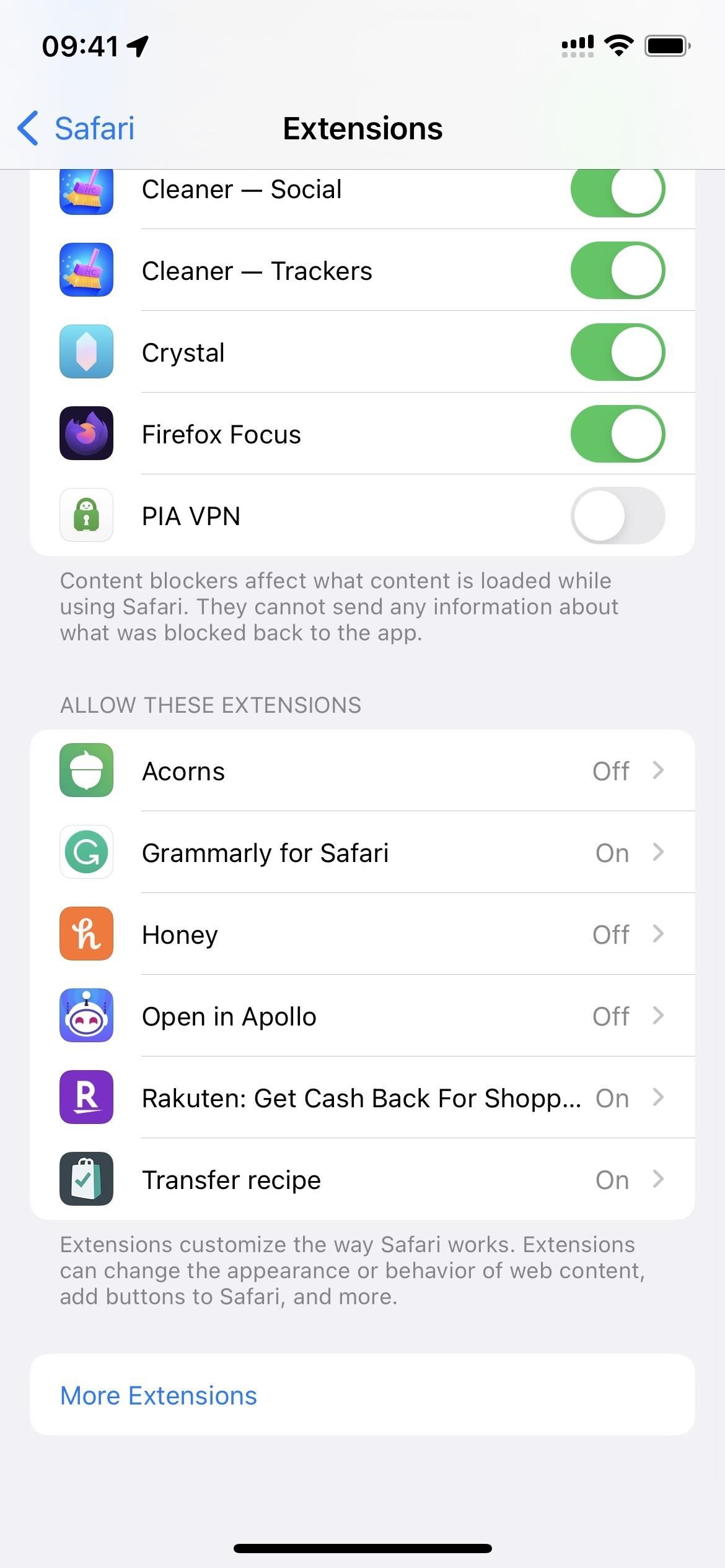Screen dimensions: 725x1568
Task: Disable the Cleaner — Trackers switch
Action: [618, 271]
